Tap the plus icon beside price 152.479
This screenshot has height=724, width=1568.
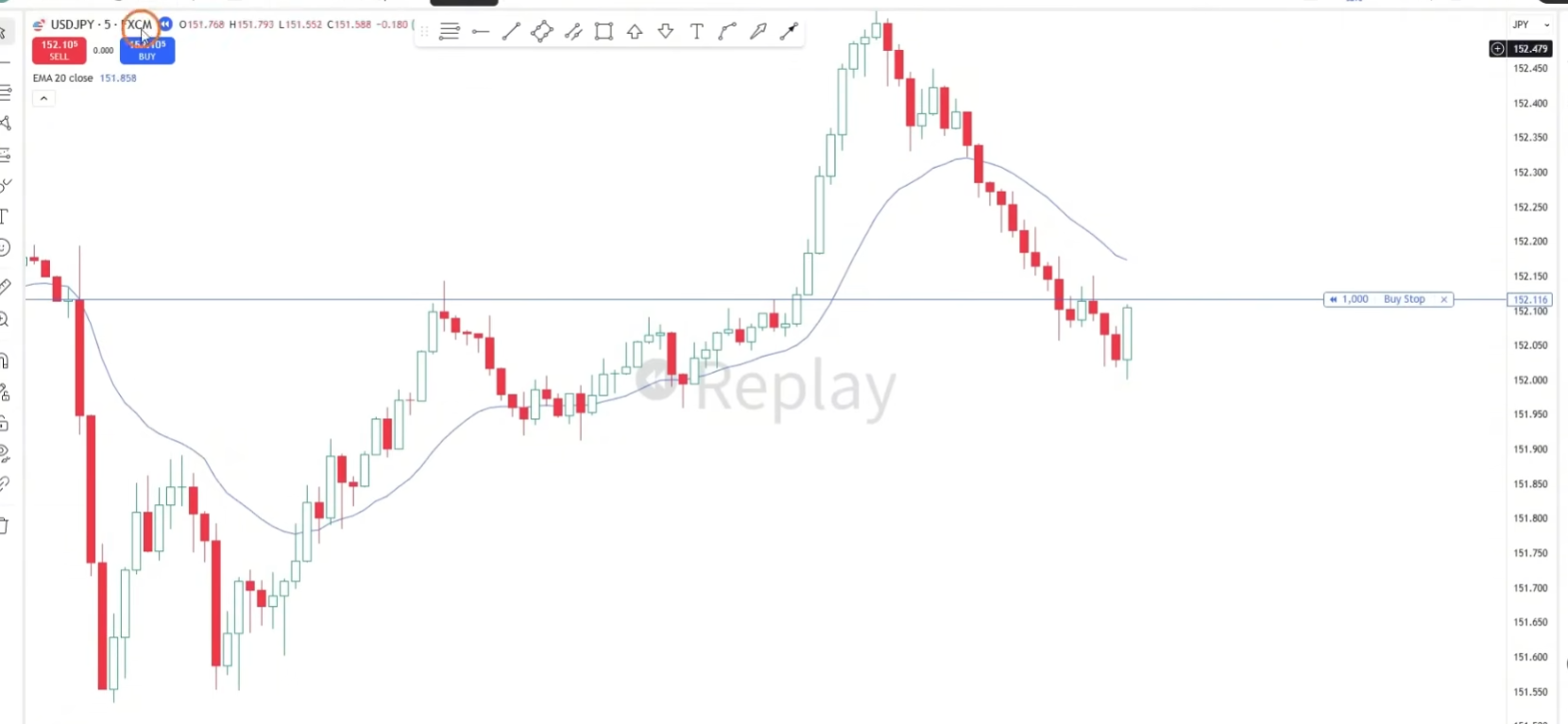coord(1497,49)
